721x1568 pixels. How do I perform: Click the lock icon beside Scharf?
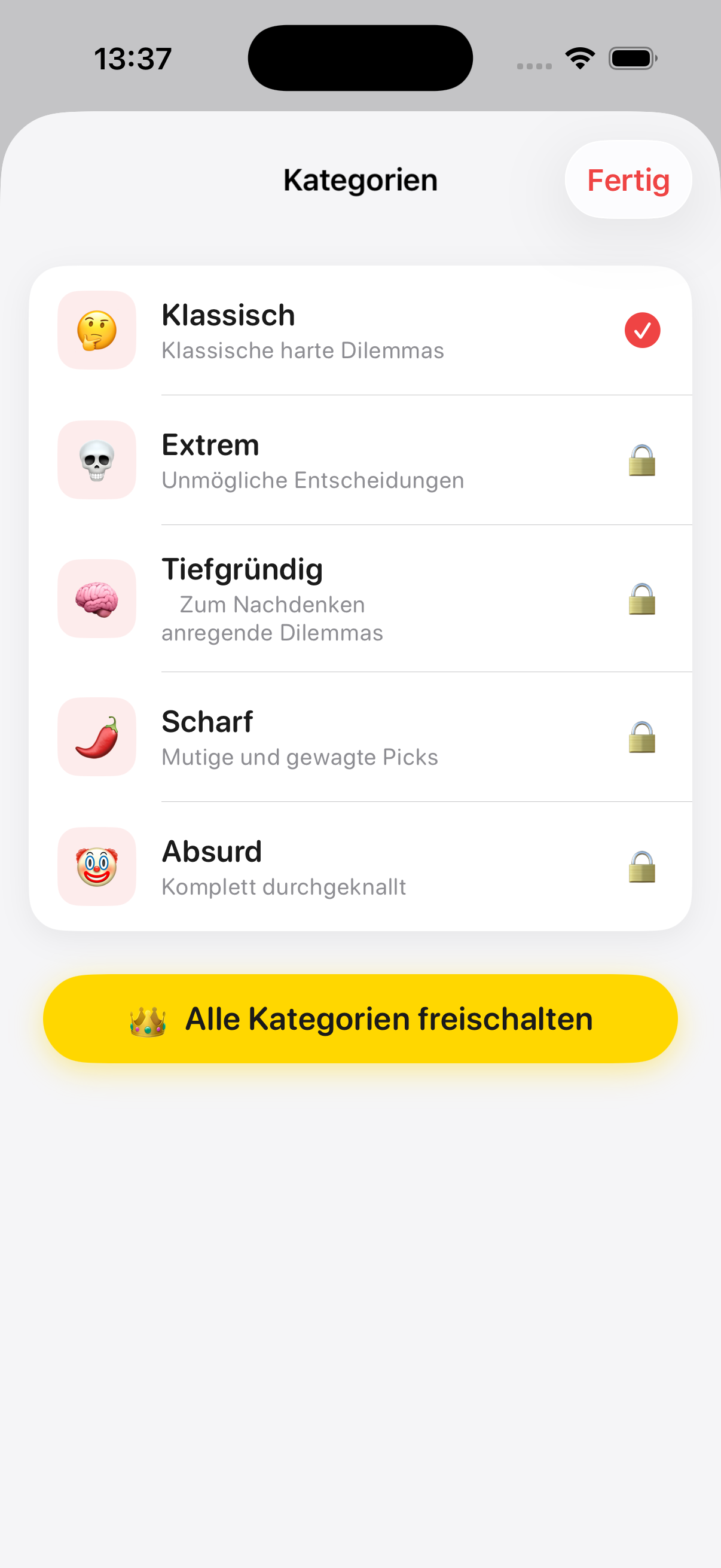tap(641, 737)
